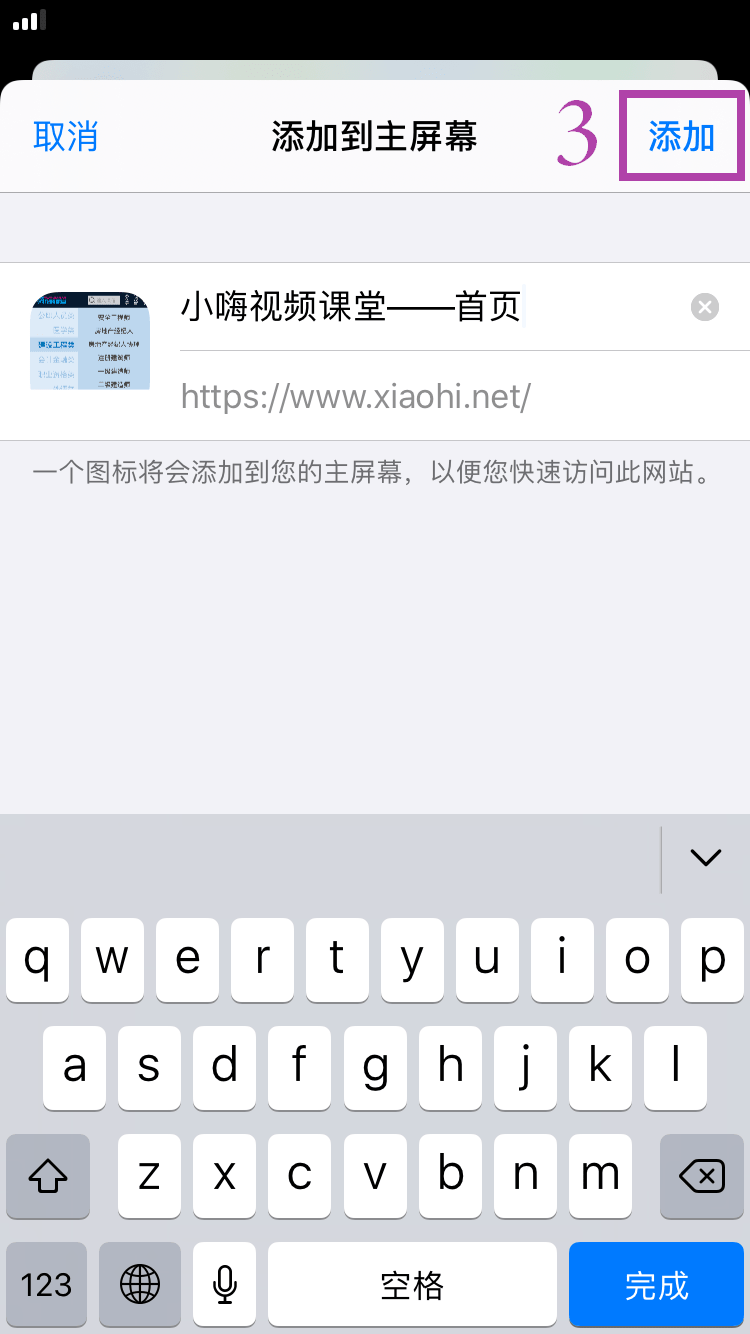750x1334 pixels.
Task: Tap 添加 to add to home screen
Action: pos(681,137)
